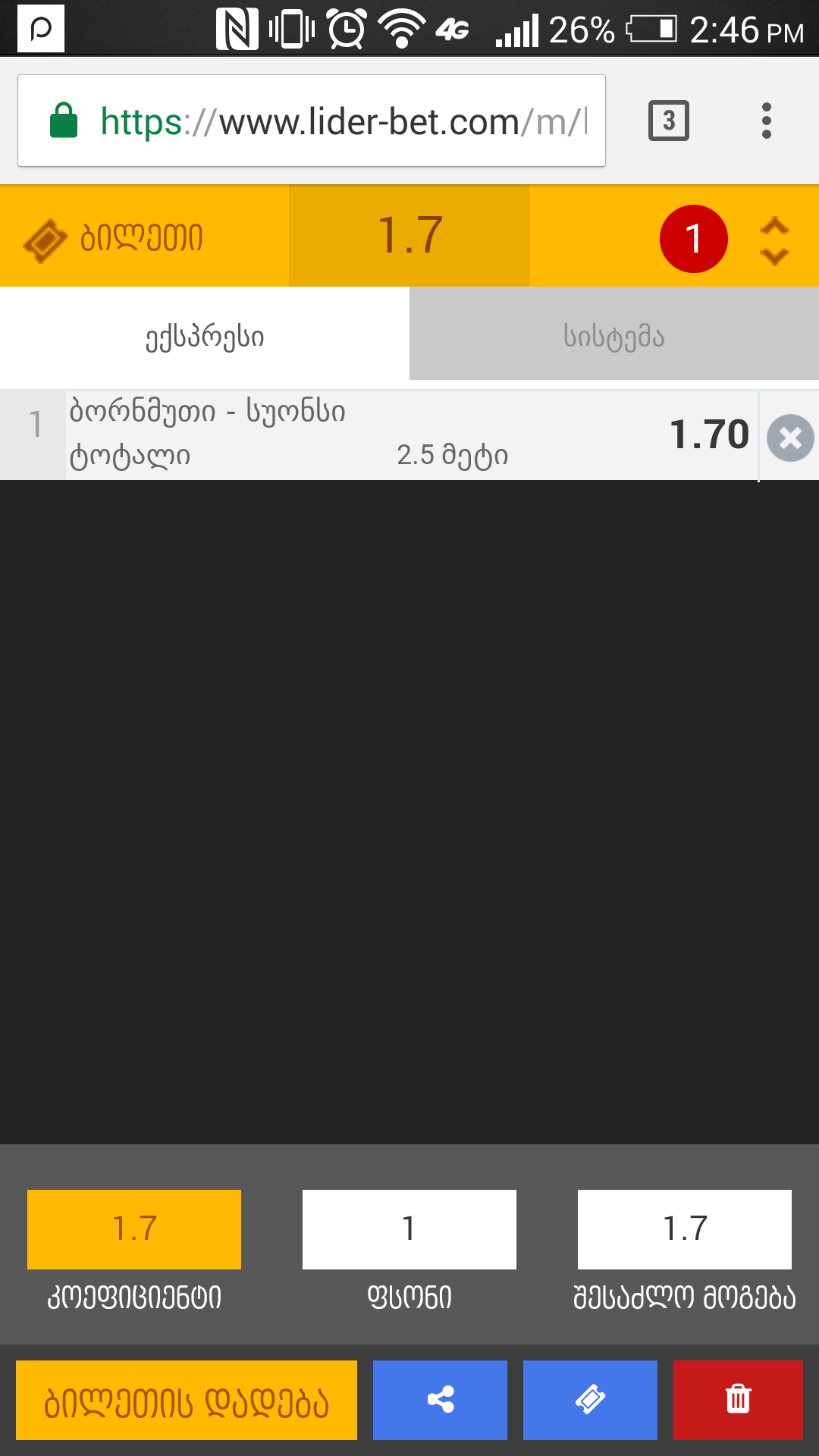Edit the ფსონი stake amount field
The image size is (819, 1456).
point(409,1229)
